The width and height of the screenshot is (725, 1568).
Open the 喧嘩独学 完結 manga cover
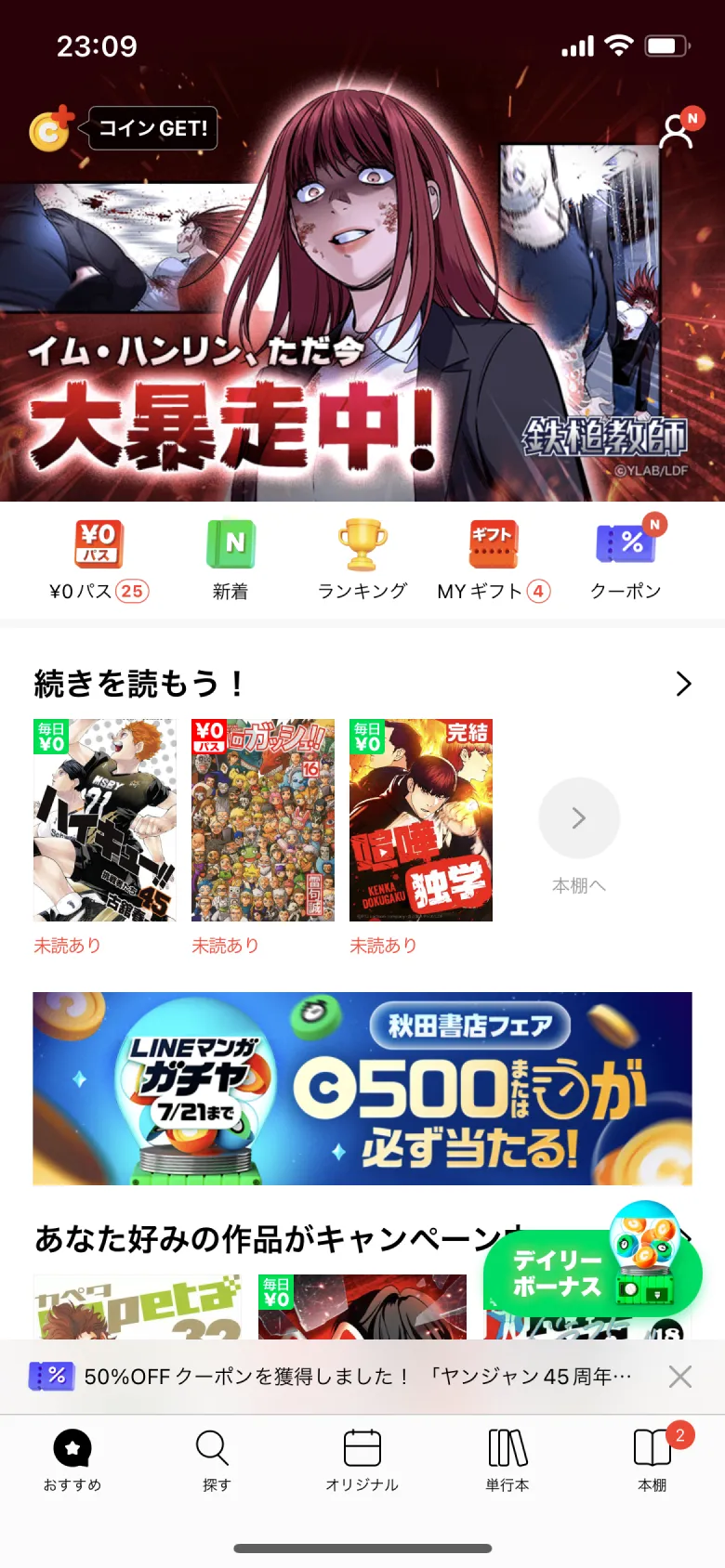pyautogui.click(x=420, y=818)
